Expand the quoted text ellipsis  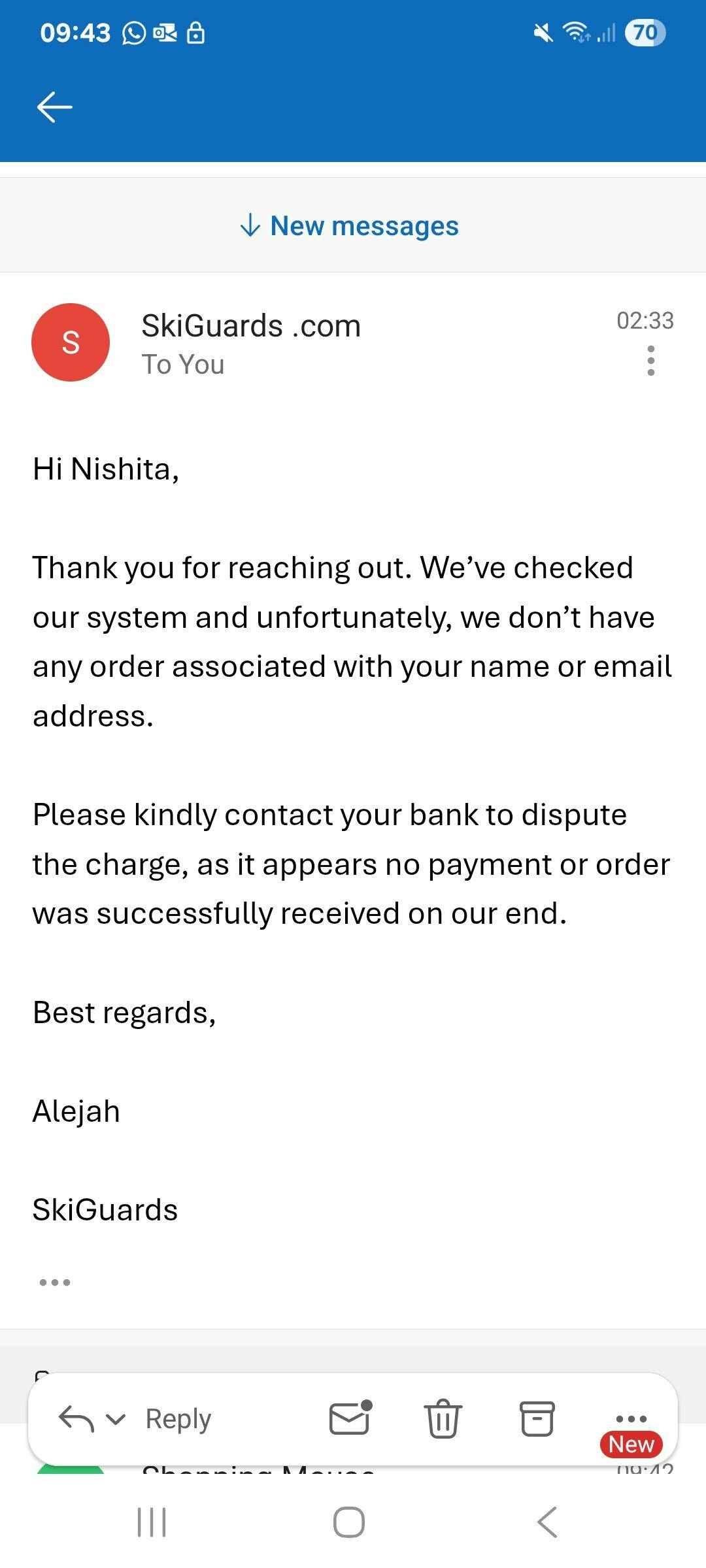[55, 1282]
